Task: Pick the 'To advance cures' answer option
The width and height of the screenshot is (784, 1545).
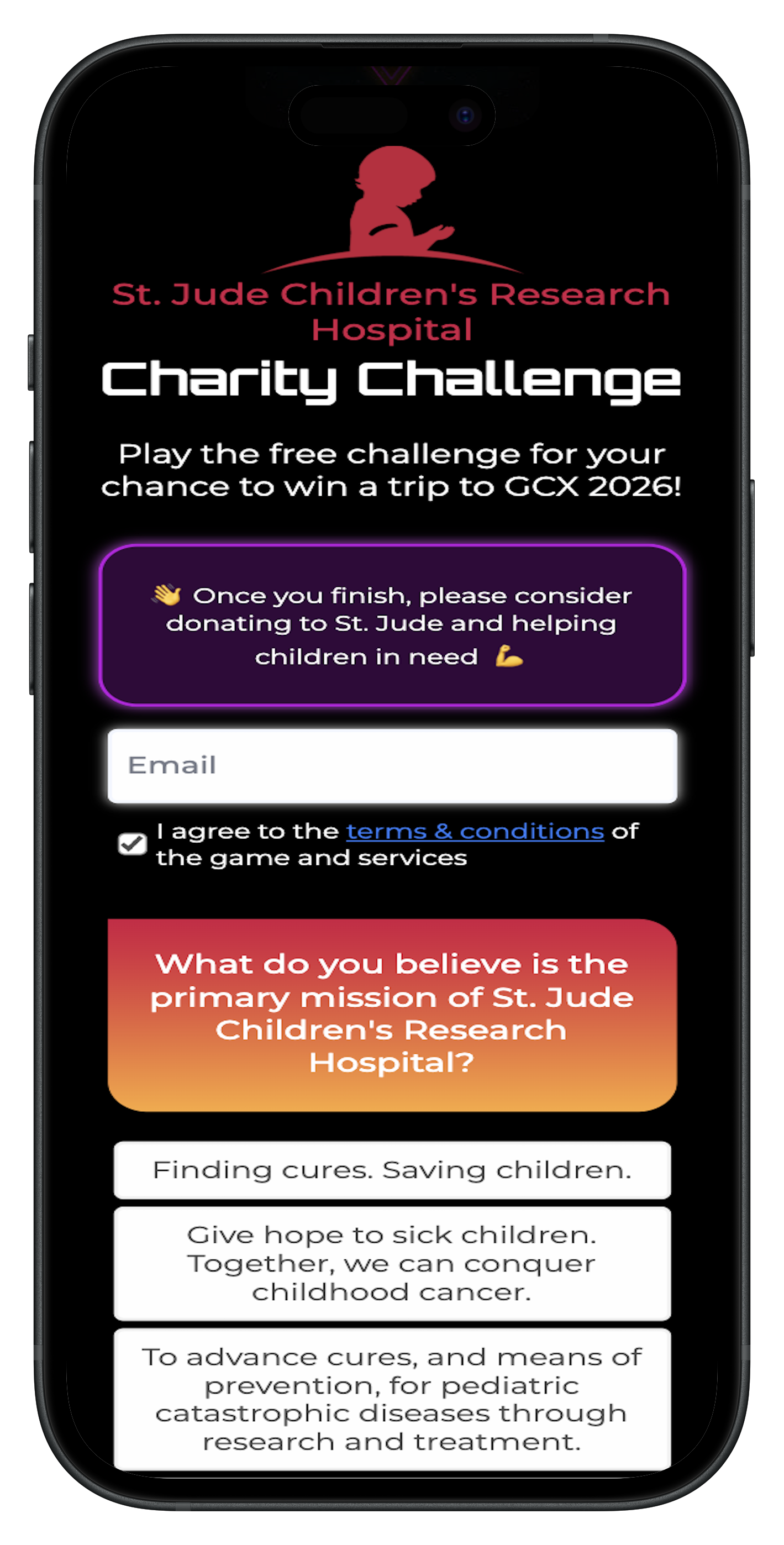Action: click(392, 1399)
